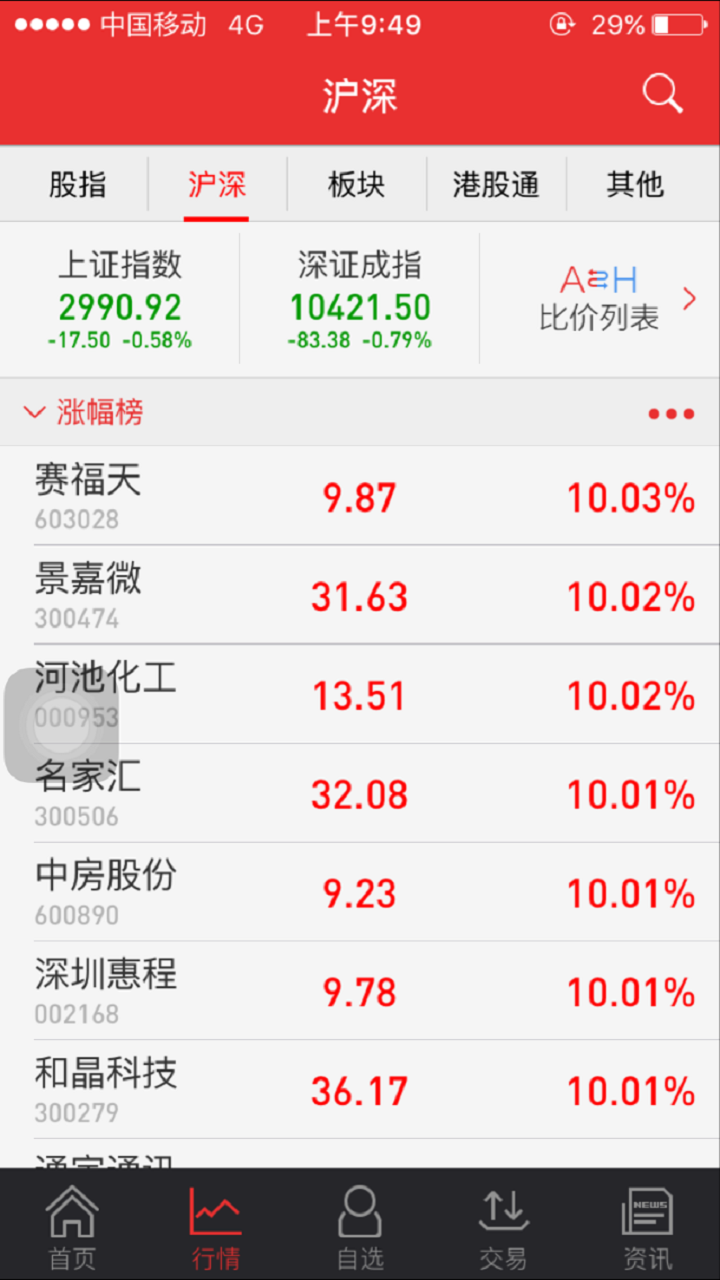Switch to the 板块 tab
The image size is (720, 1280).
[x=357, y=184]
